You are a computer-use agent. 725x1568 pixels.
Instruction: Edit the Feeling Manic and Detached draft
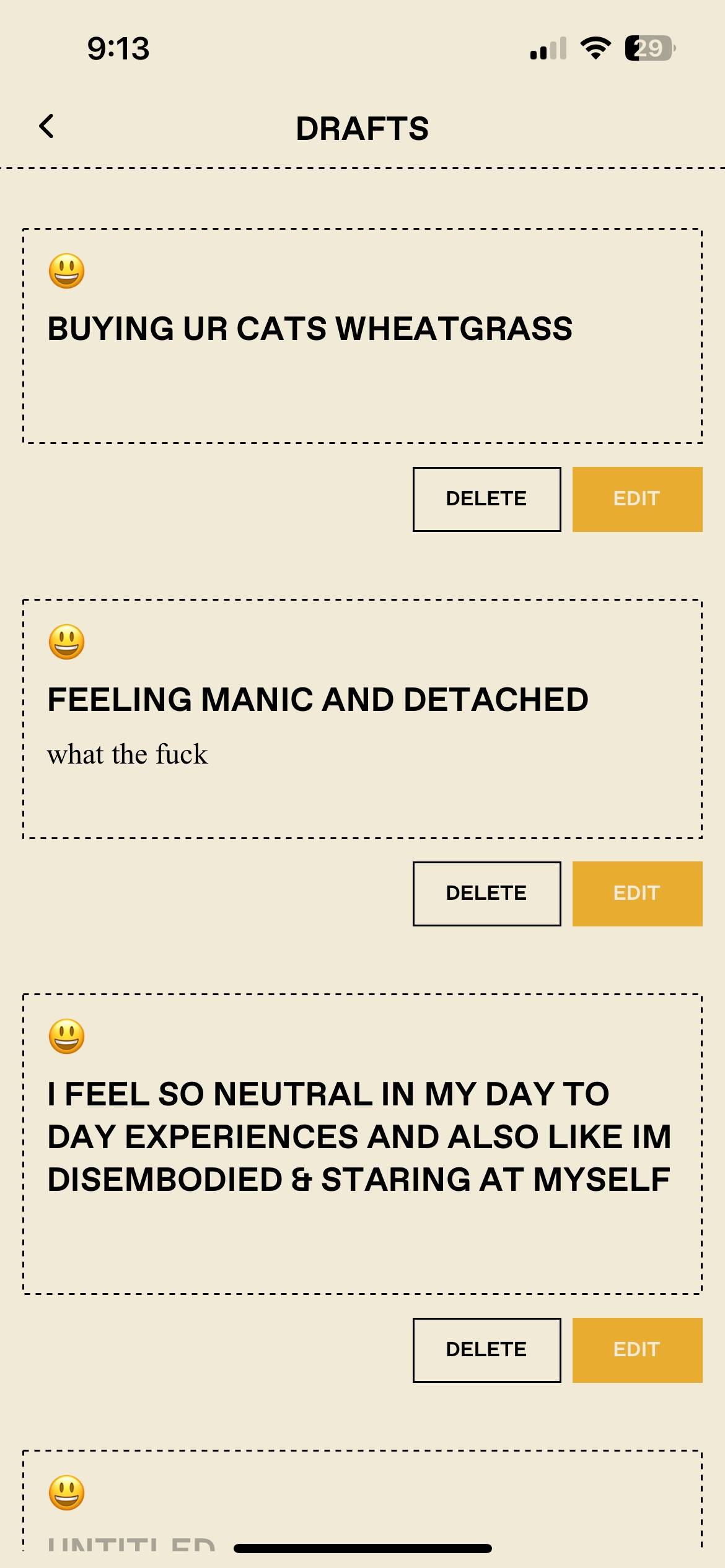point(637,894)
